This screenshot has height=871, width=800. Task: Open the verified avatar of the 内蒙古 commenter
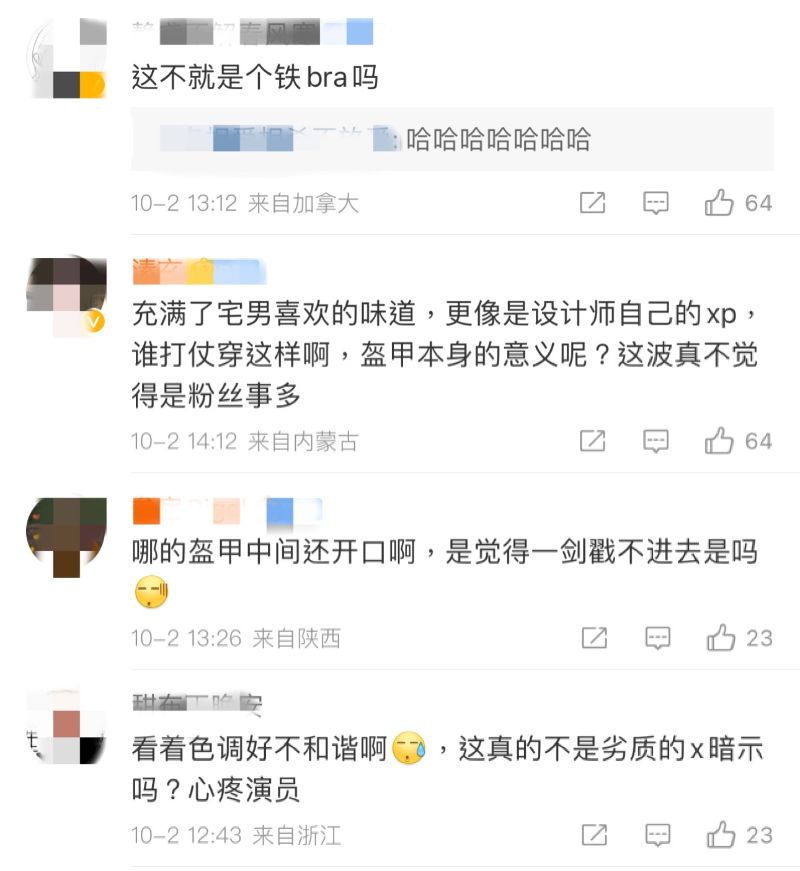(x=66, y=296)
